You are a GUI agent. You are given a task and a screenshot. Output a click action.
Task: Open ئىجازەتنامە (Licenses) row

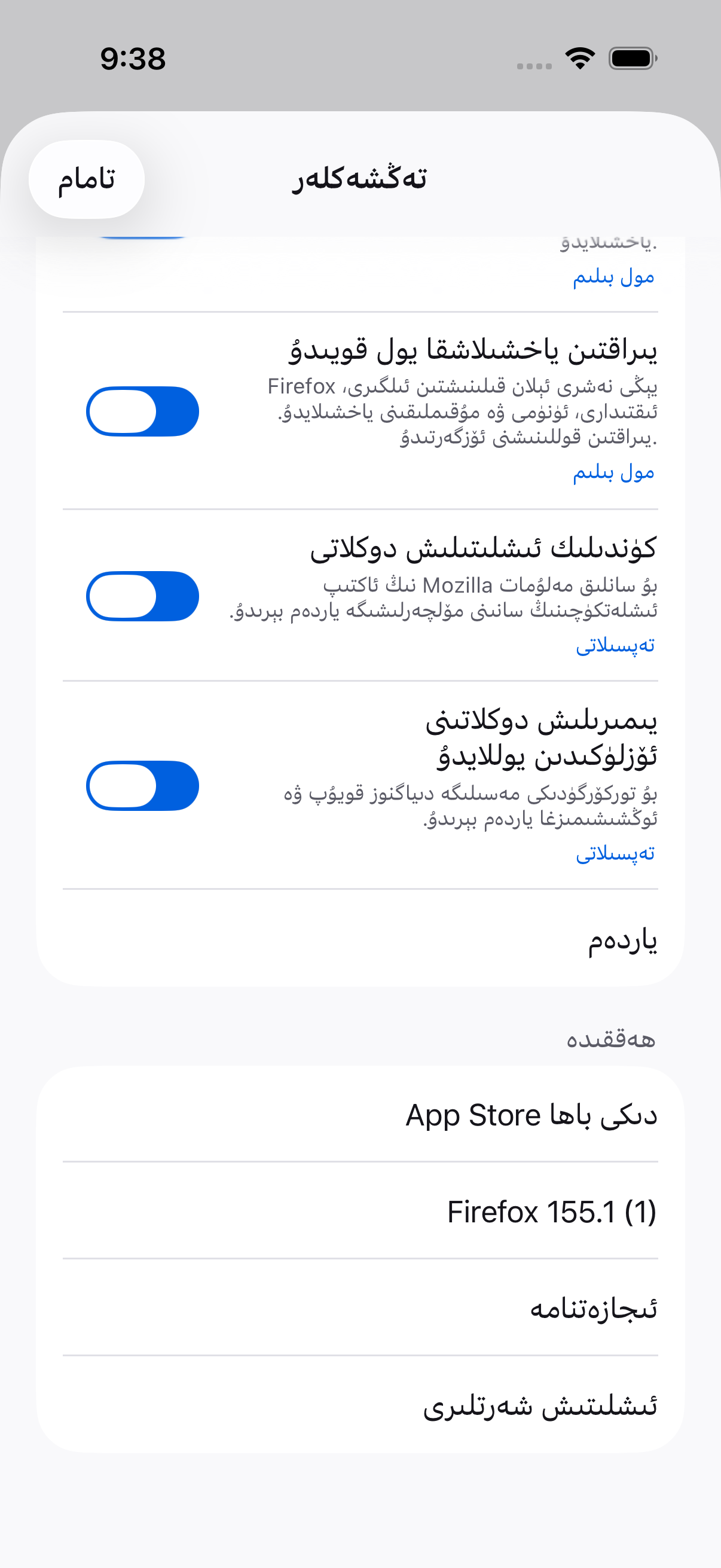[360, 1307]
